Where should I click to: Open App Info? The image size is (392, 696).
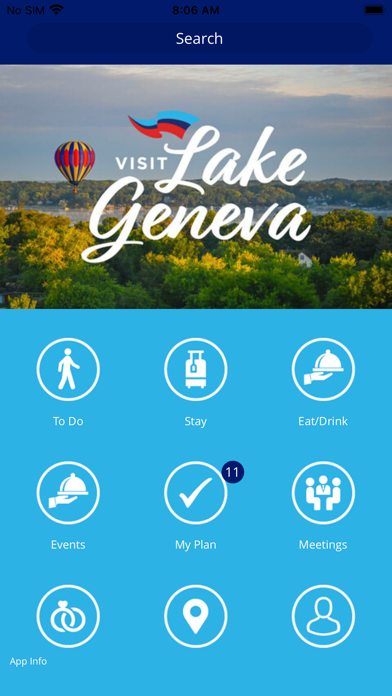coord(28,661)
